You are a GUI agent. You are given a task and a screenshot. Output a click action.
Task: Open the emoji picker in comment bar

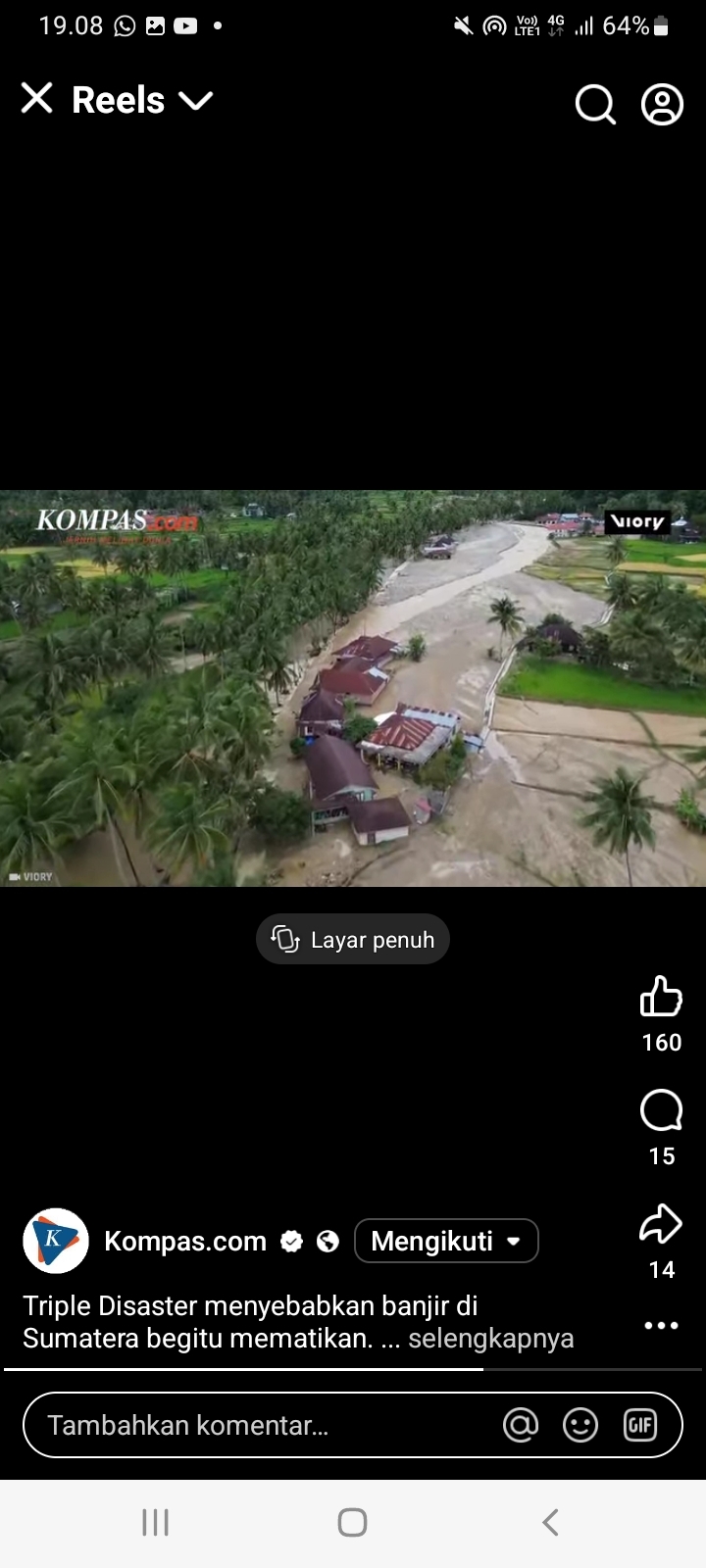580,1426
